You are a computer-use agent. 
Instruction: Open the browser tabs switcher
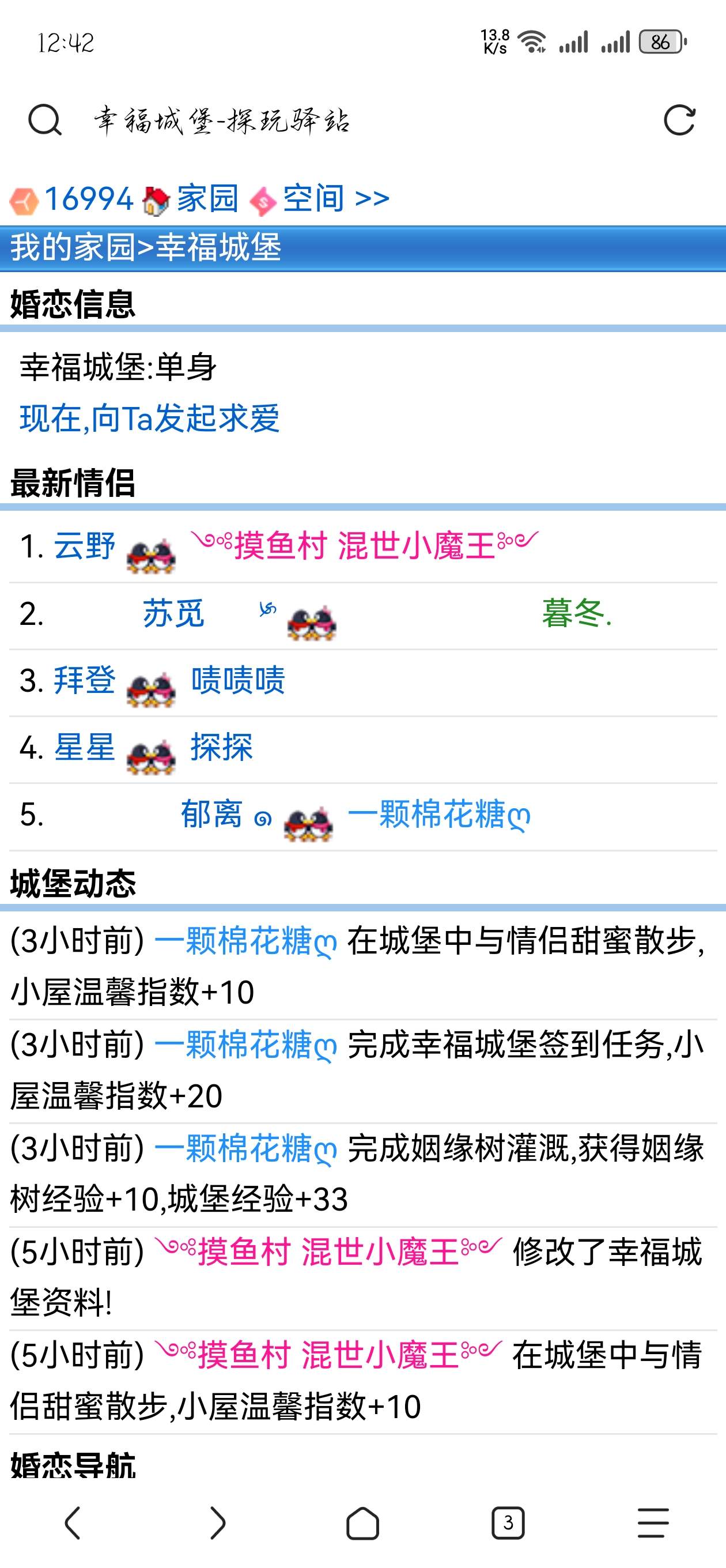pyautogui.click(x=508, y=1524)
